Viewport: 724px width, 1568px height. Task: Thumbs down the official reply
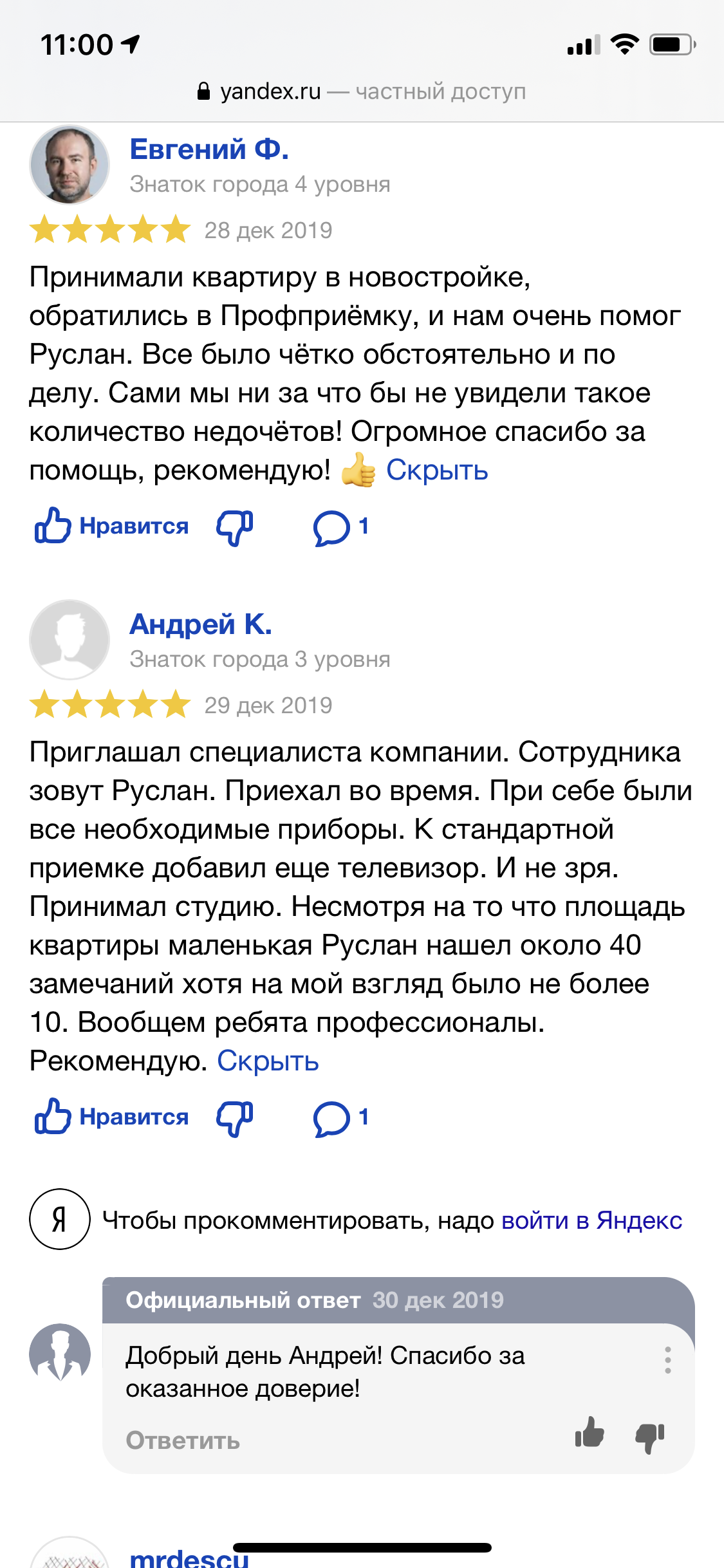tap(649, 1435)
